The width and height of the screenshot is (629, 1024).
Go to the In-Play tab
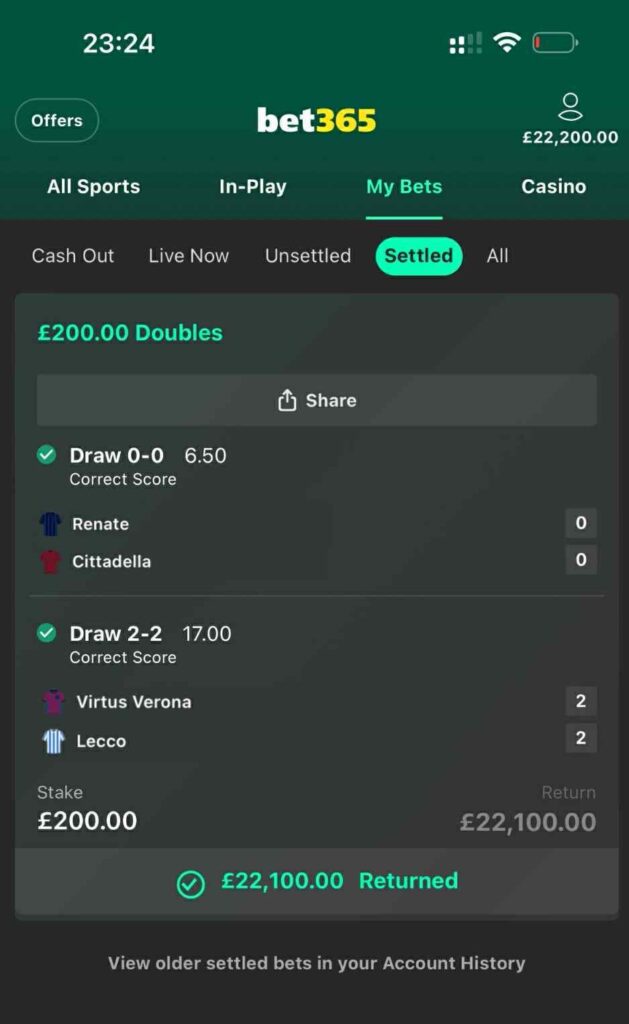252,186
